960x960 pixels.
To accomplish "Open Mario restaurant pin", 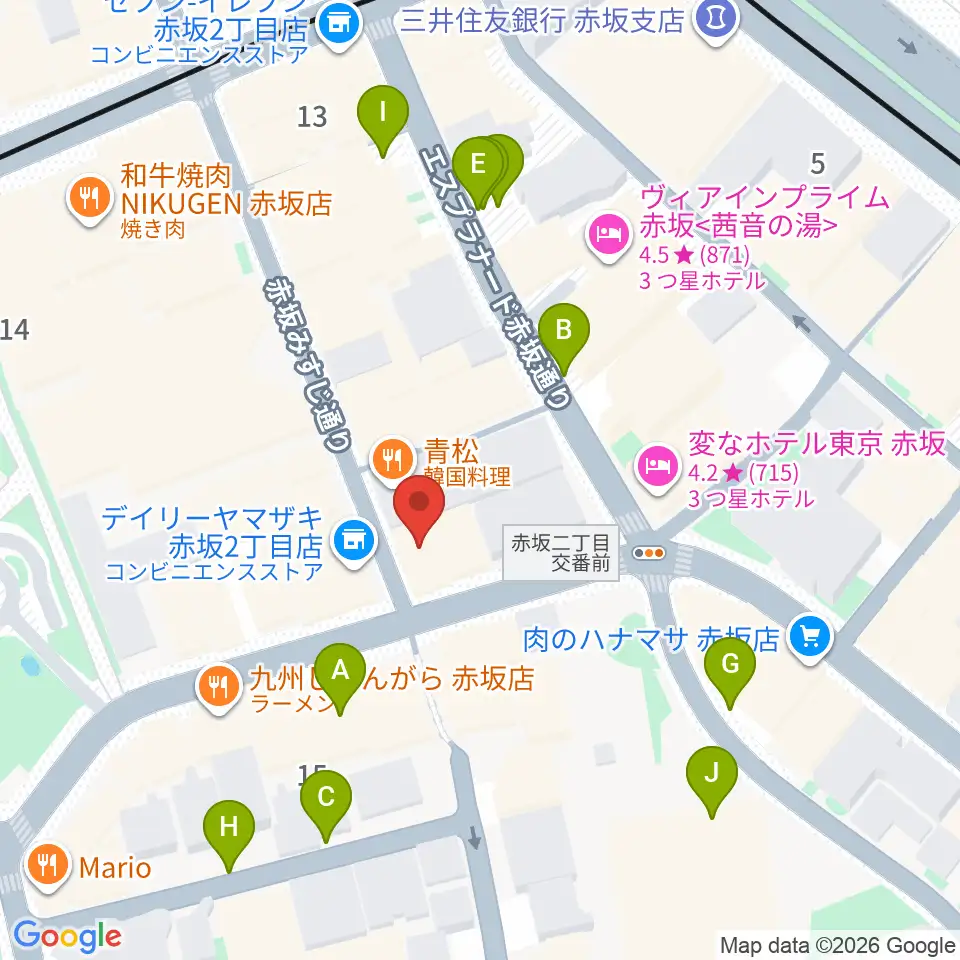I will click(x=48, y=866).
